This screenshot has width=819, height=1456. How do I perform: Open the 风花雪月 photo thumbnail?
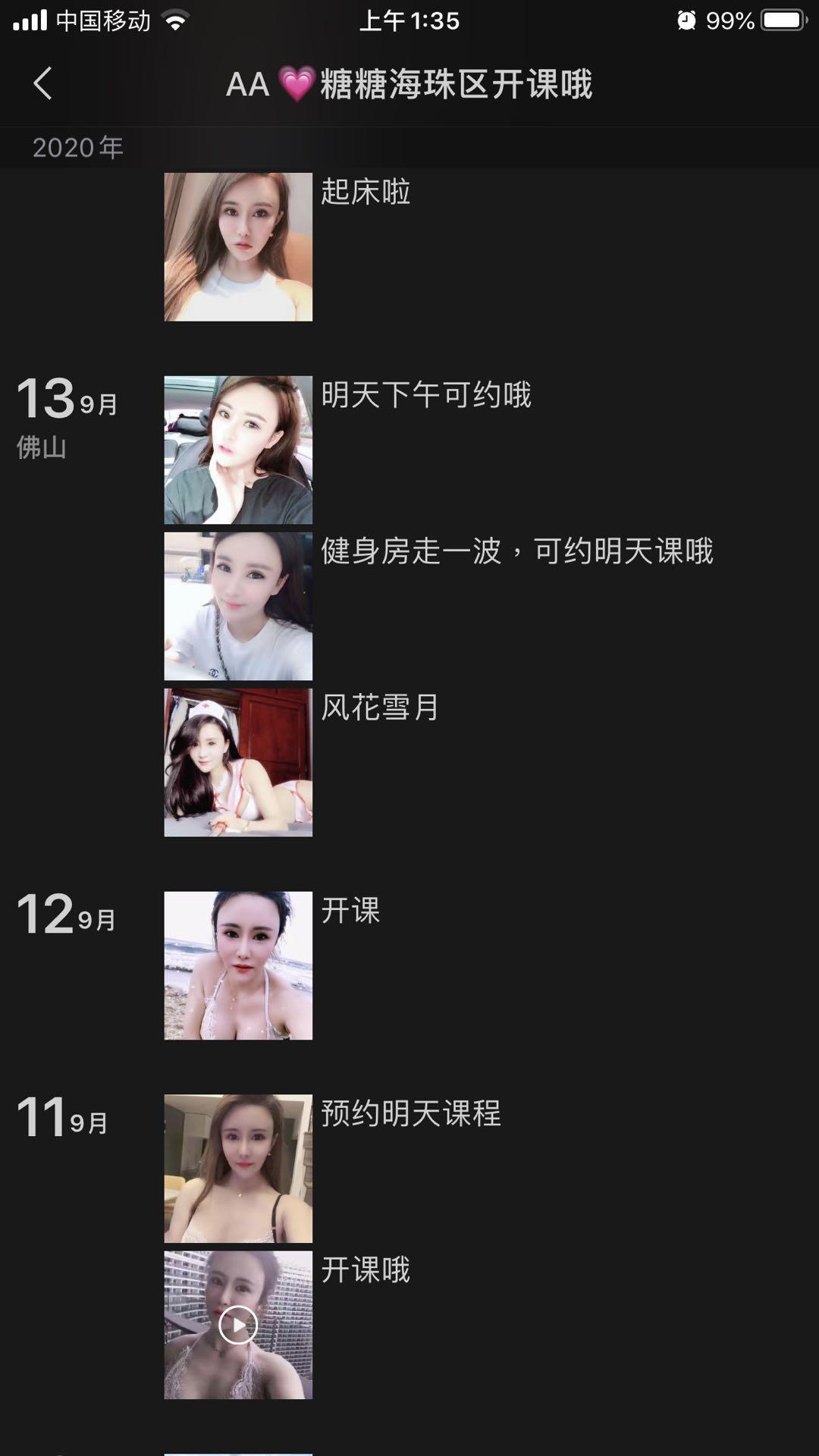237,762
